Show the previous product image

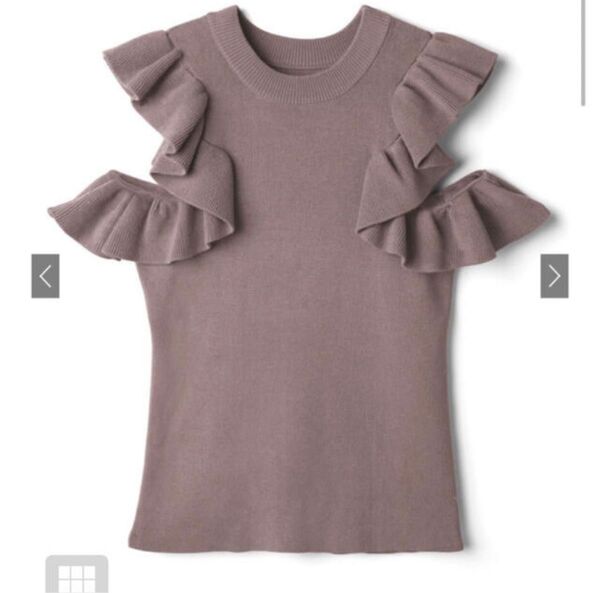[45, 276]
